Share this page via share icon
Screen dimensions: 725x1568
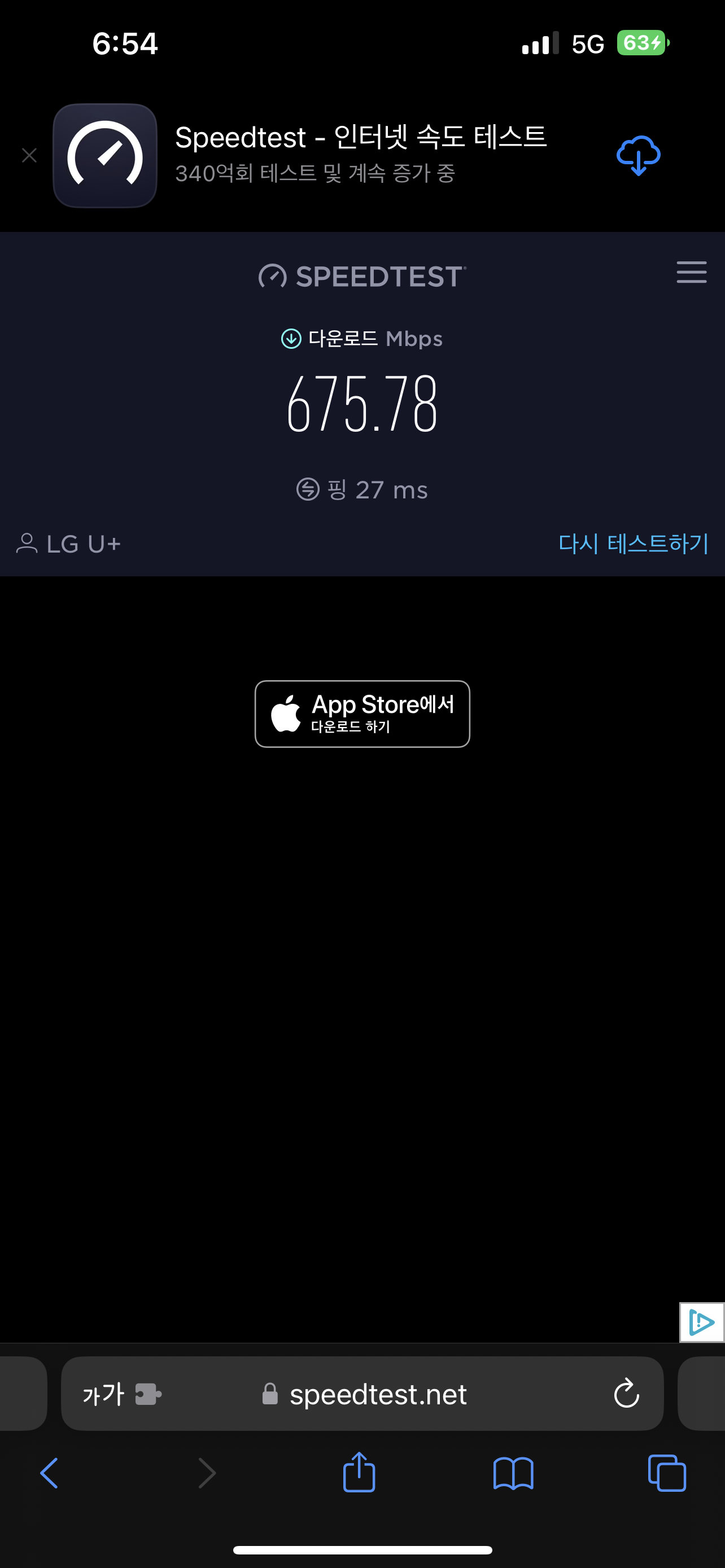pyautogui.click(x=359, y=1473)
